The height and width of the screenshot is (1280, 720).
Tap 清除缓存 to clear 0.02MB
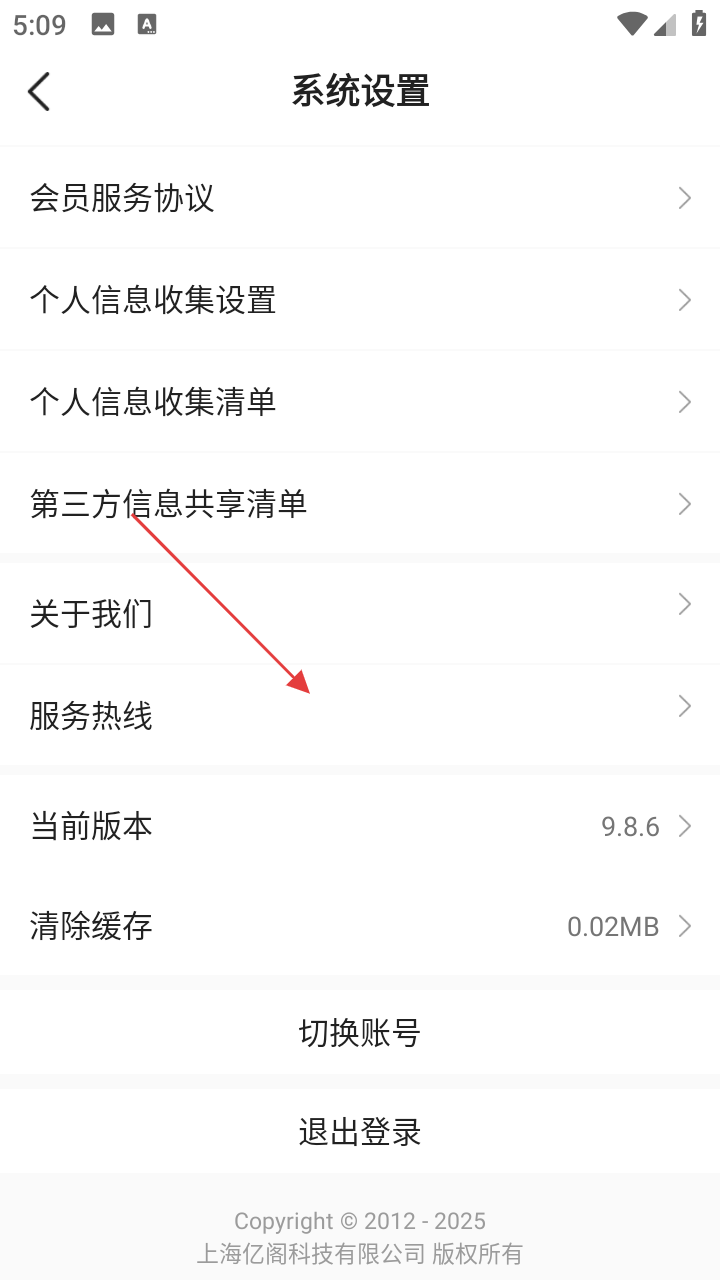[x=360, y=926]
